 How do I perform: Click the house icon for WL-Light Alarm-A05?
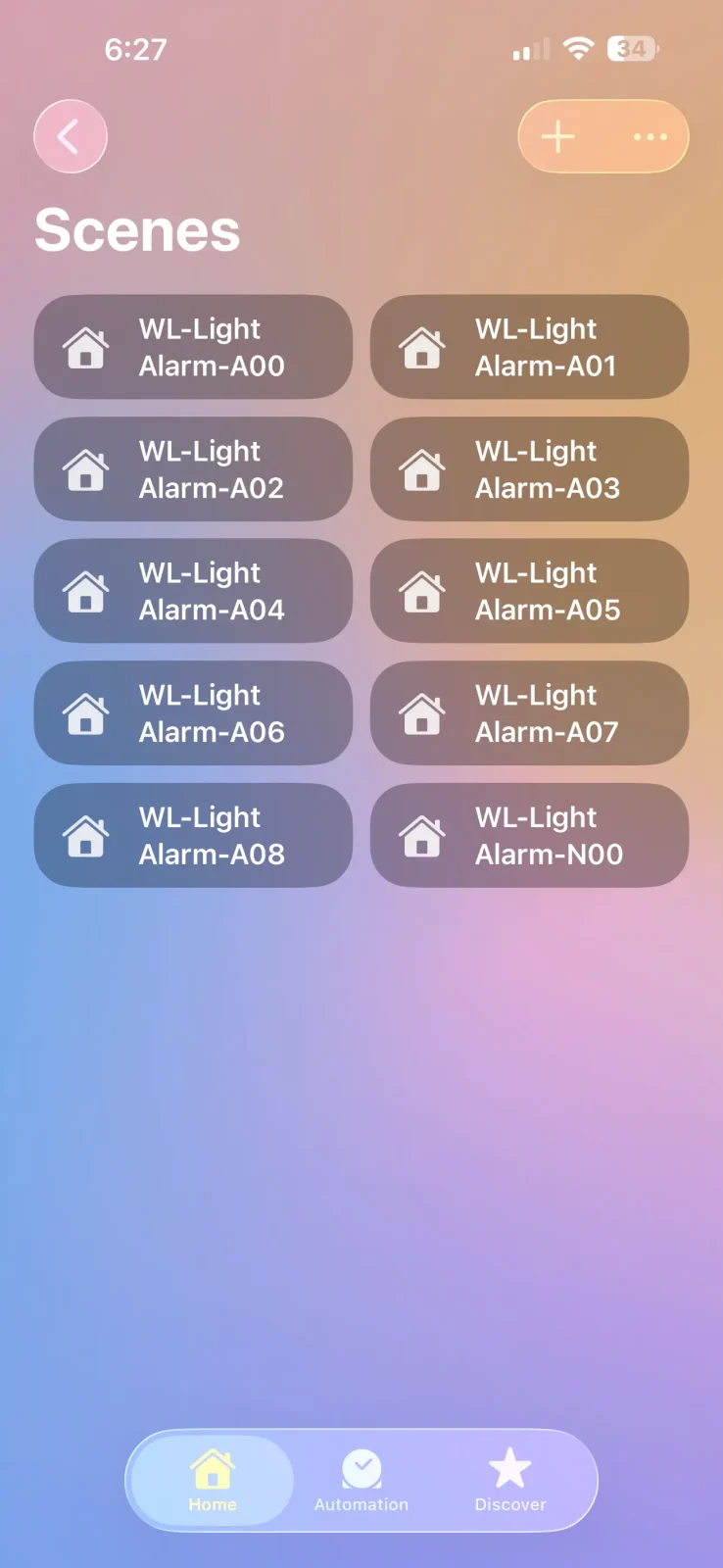(x=422, y=592)
